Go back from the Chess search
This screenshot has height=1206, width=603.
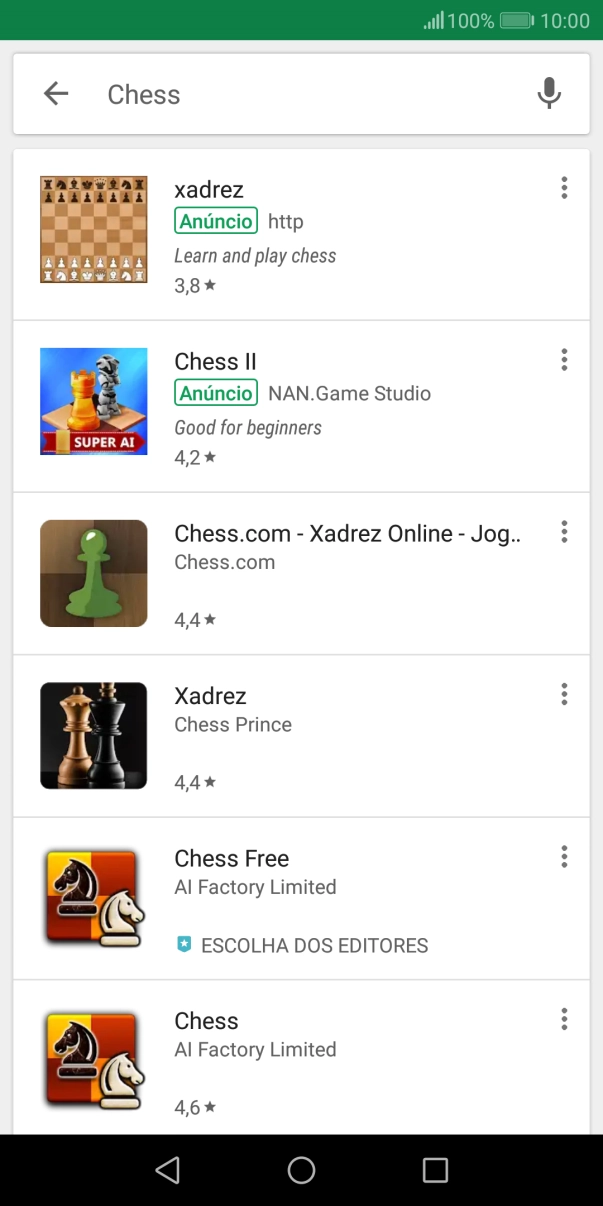tap(56, 94)
